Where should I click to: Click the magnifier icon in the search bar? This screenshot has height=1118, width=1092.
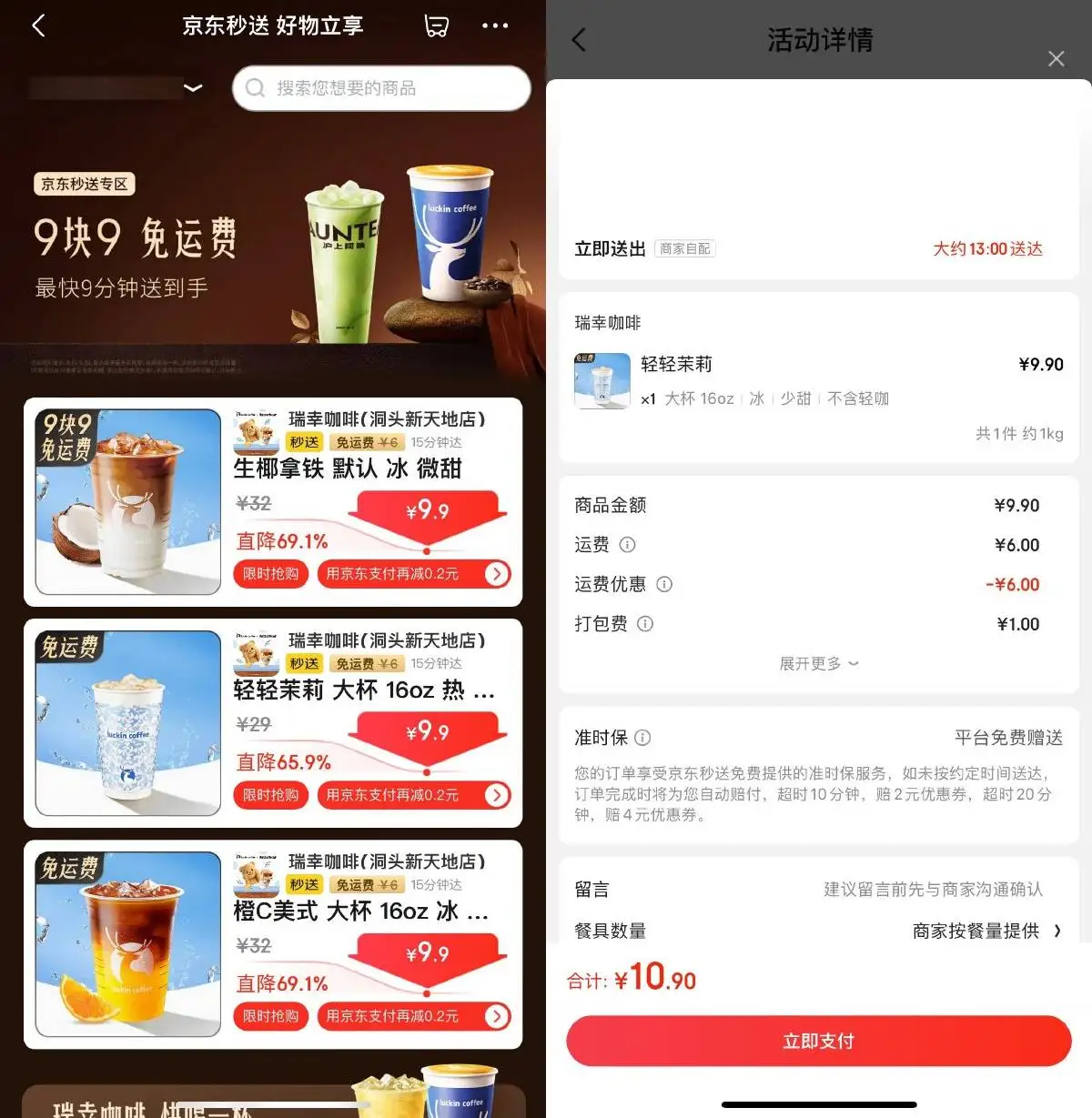click(x=256, y=88)
